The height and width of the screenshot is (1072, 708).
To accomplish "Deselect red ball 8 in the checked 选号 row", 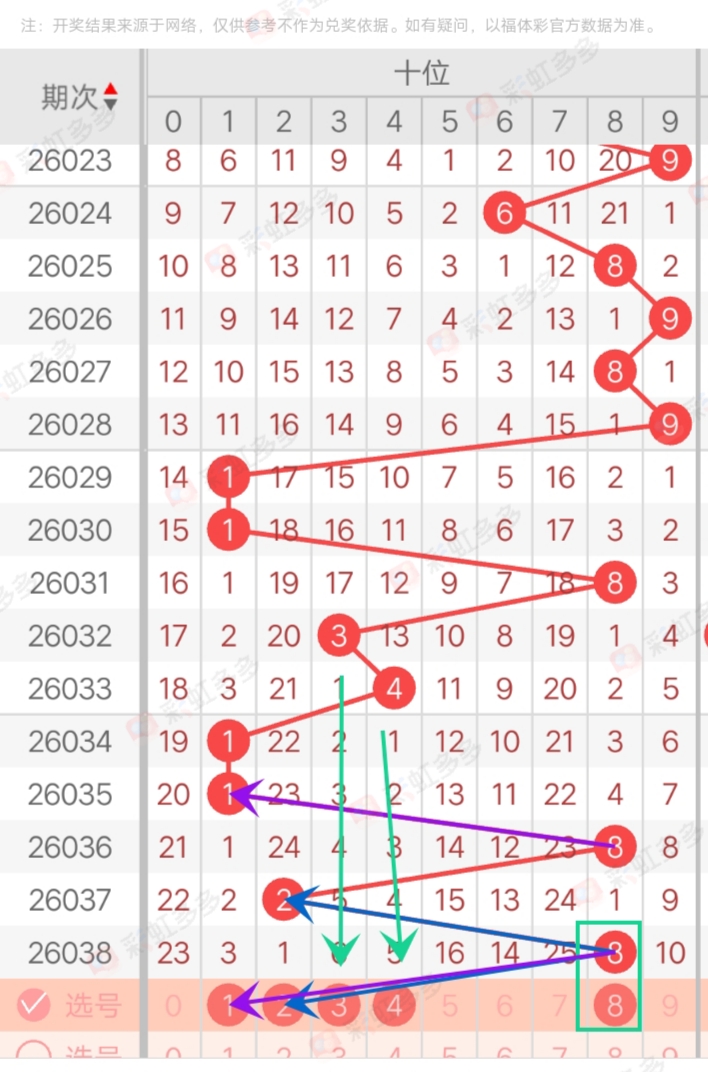I will pos(614,1005).
